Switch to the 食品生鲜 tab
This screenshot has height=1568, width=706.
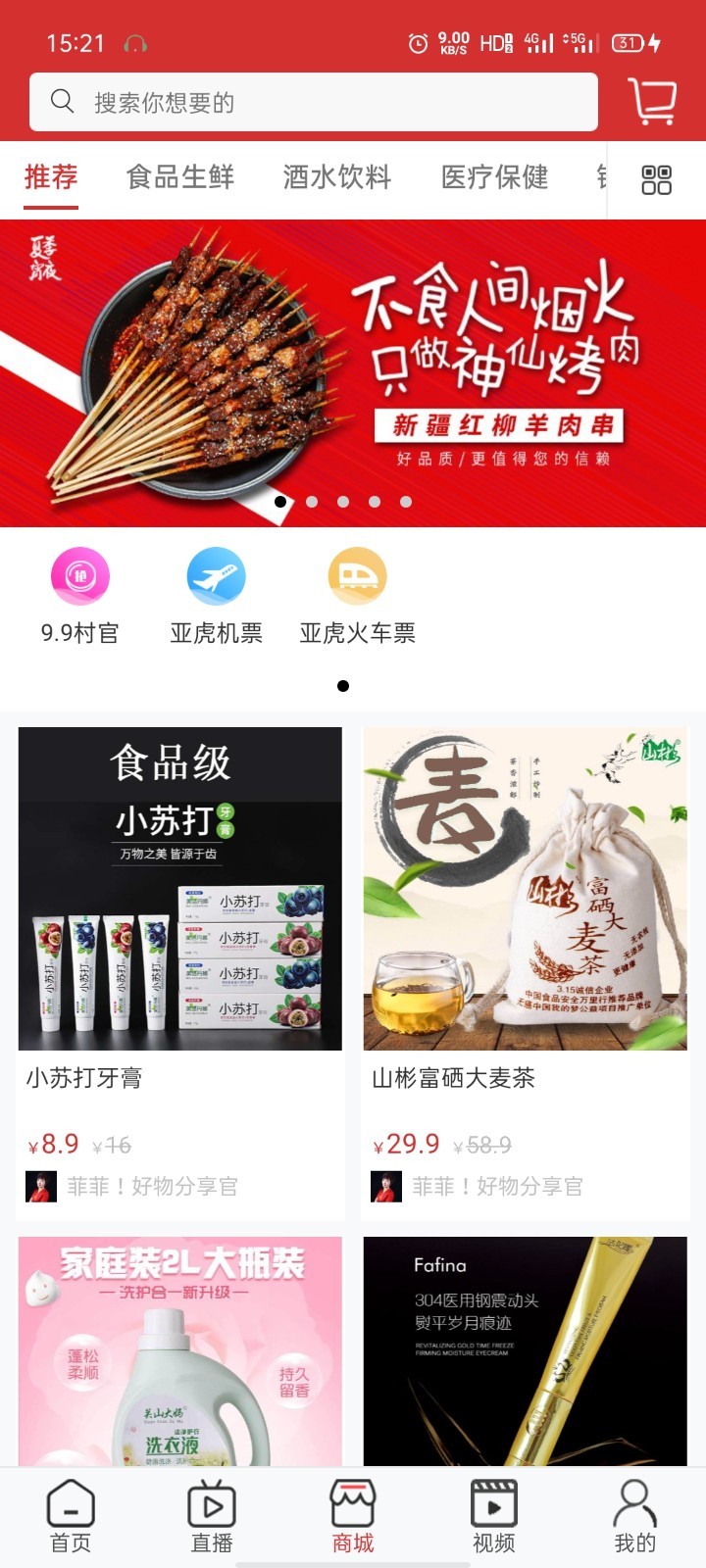[x=180, y=177]
